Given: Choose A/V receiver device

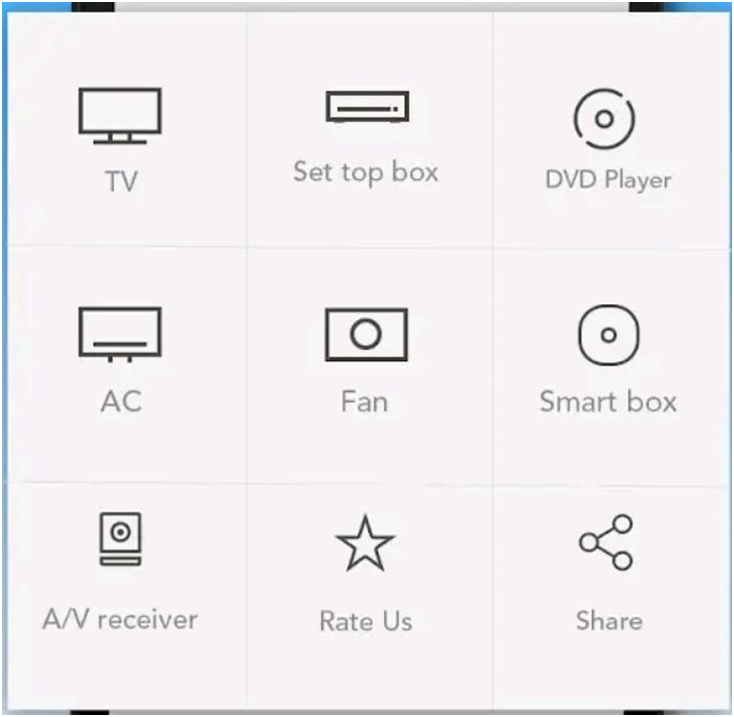Looking at the screenshot, I should point(120,570).
